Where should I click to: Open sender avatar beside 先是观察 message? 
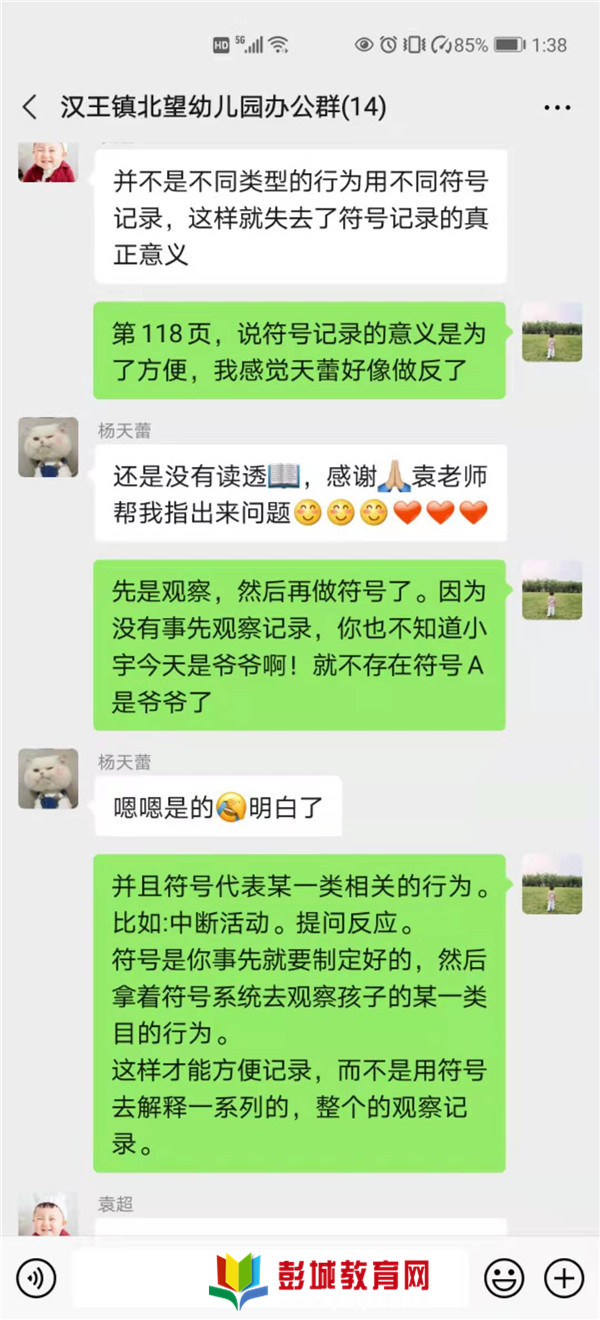point(552,590)
